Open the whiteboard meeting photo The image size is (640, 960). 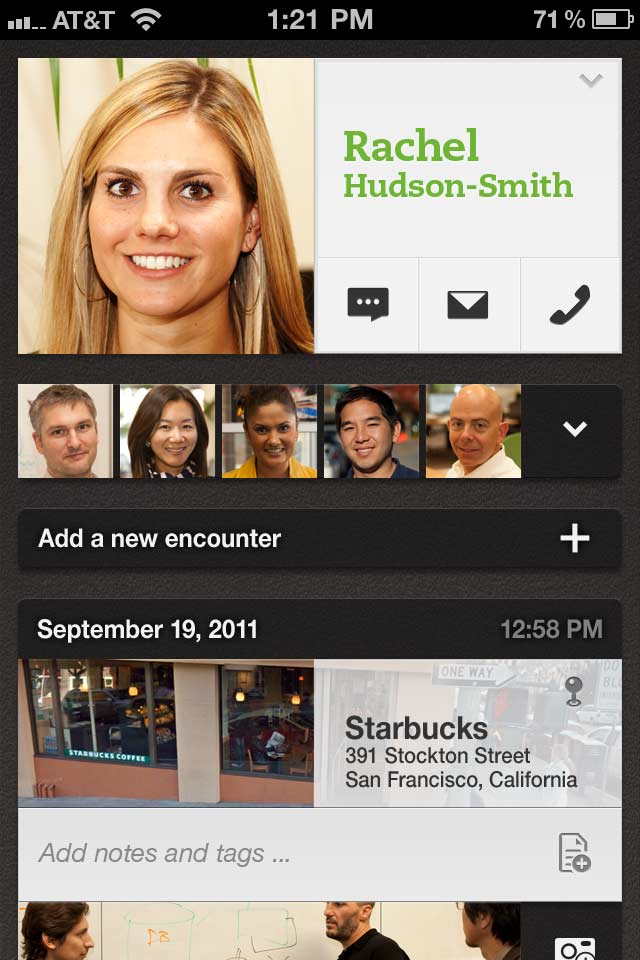point(270,932)
